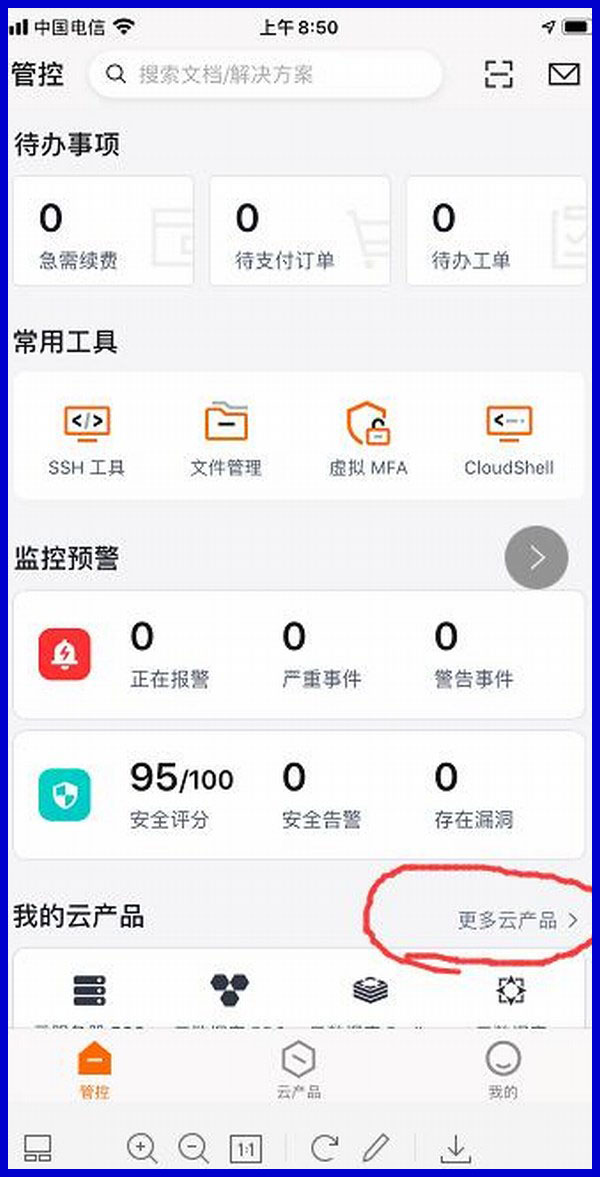Open the 待办工单 card
Screen dimensions: 600x1177
495,232
